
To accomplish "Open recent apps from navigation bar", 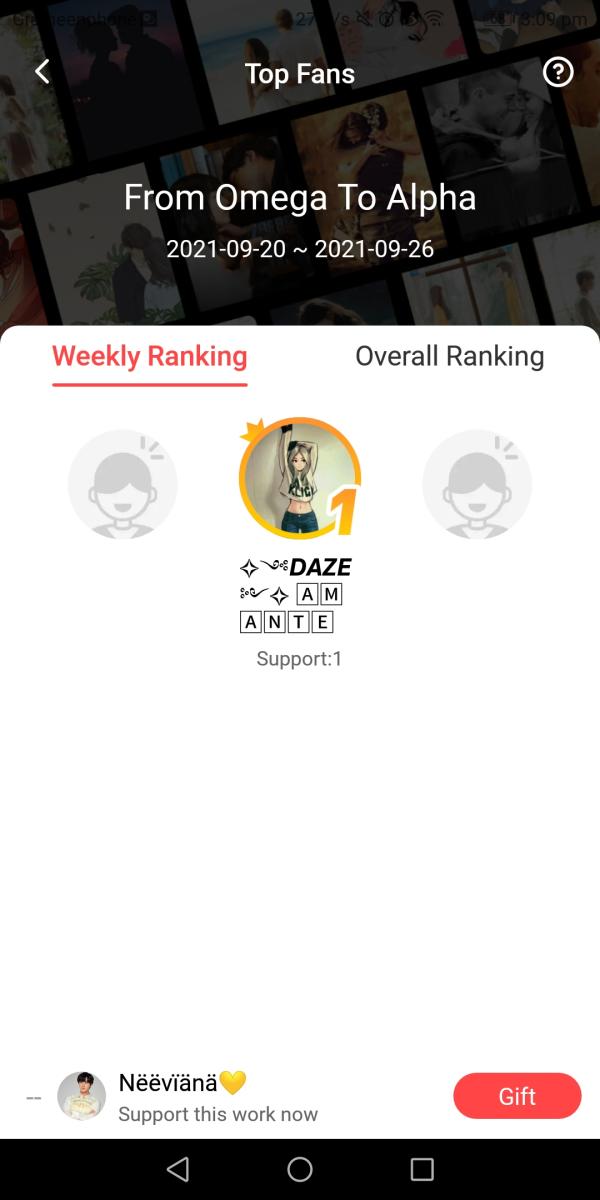I will pos(422,1169).
